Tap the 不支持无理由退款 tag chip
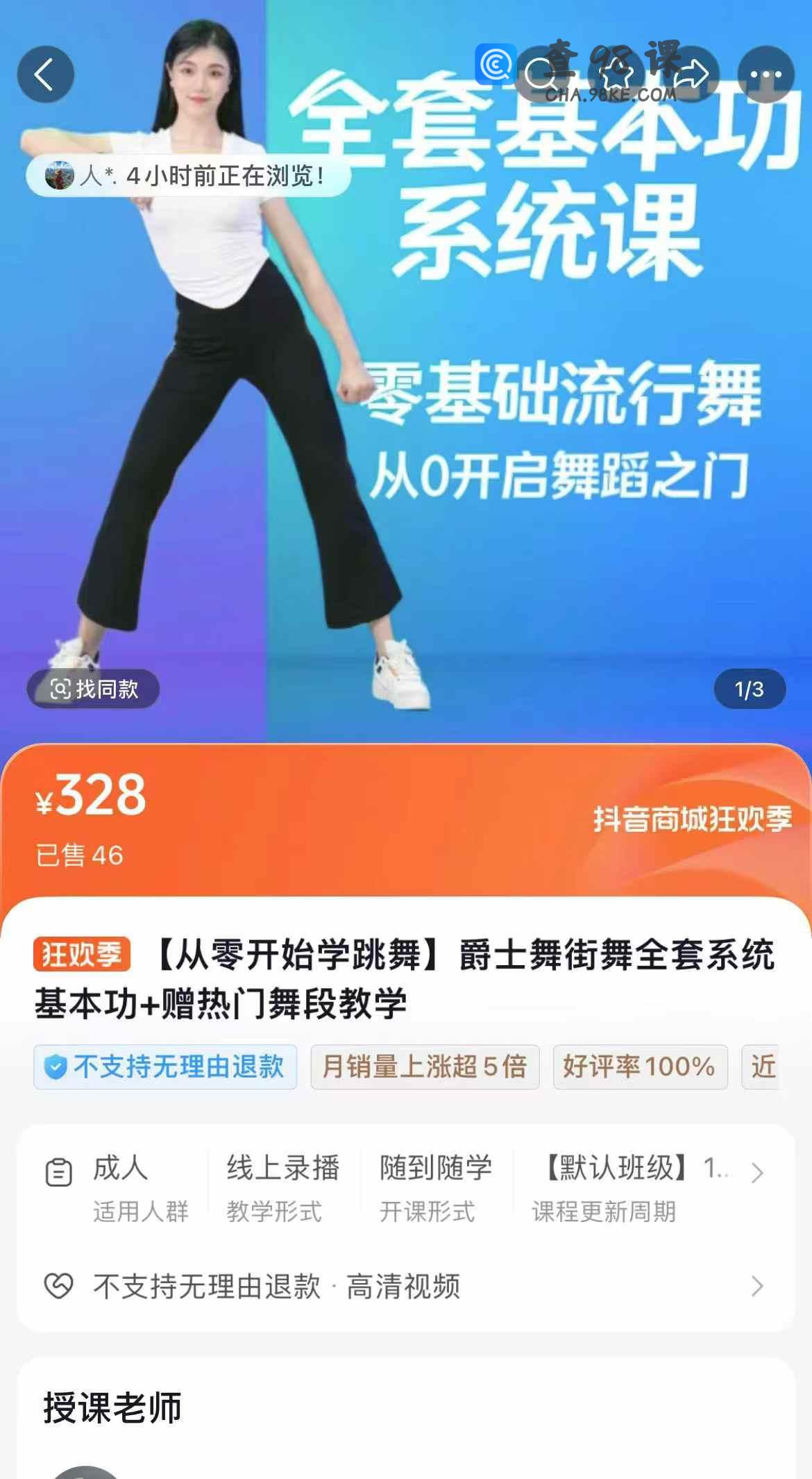Screen dimensions: 812x1479 point(165,1067)
